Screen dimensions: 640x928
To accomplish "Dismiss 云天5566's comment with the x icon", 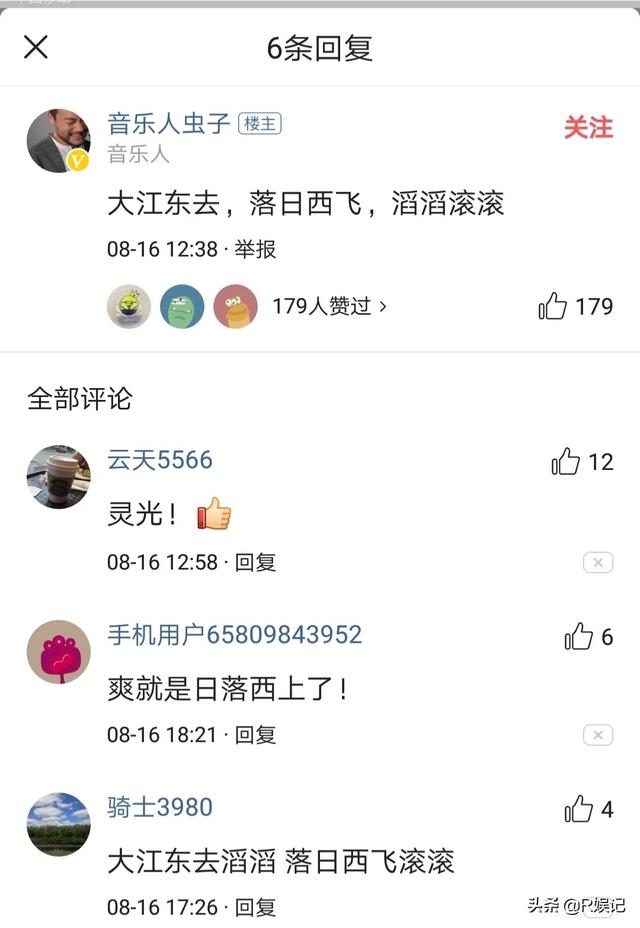I will click(x=598, y=562).
